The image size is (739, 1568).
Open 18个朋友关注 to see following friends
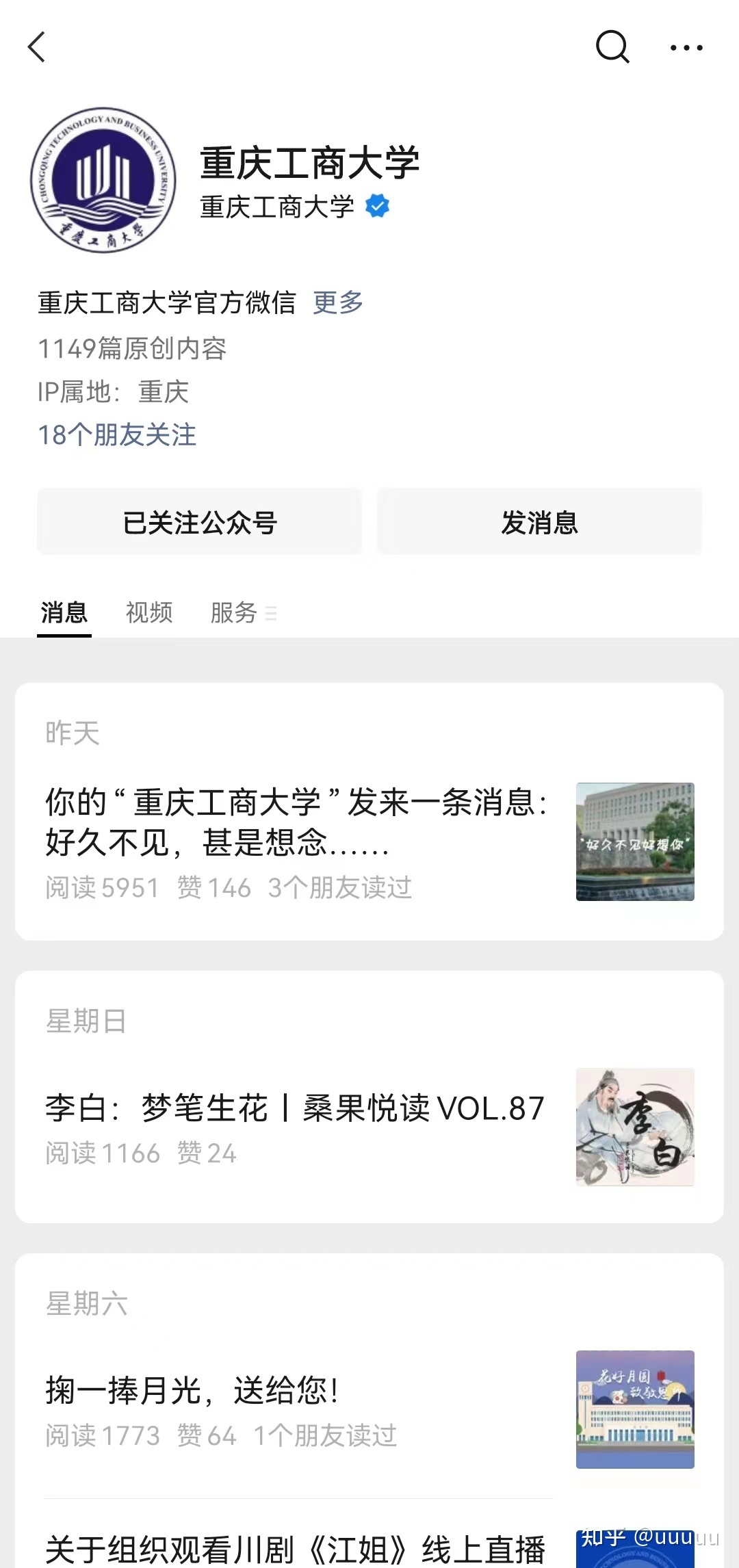[116, 435]
